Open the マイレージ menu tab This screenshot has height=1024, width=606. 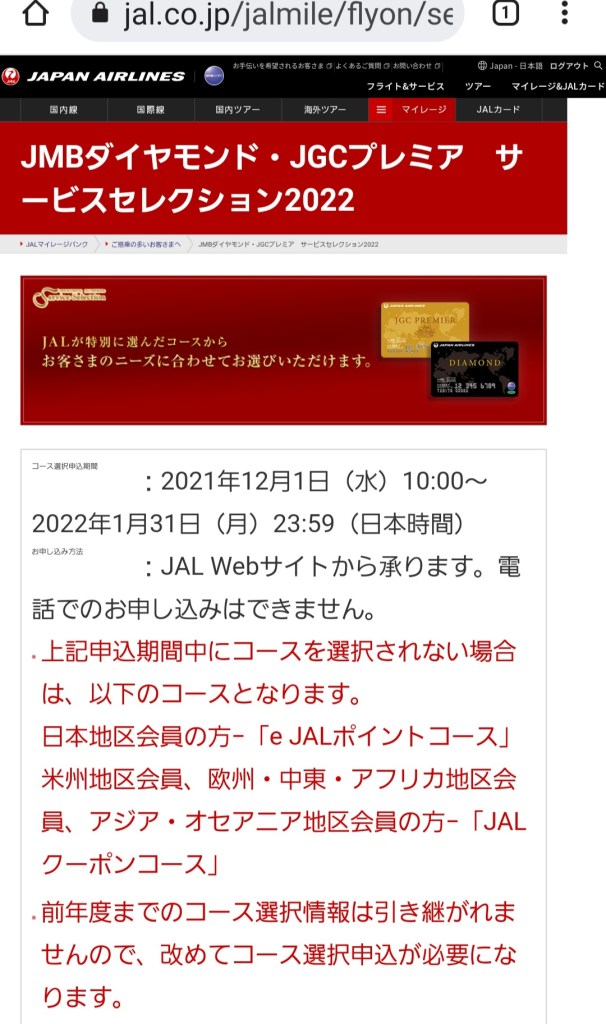[x=412, y=109]
